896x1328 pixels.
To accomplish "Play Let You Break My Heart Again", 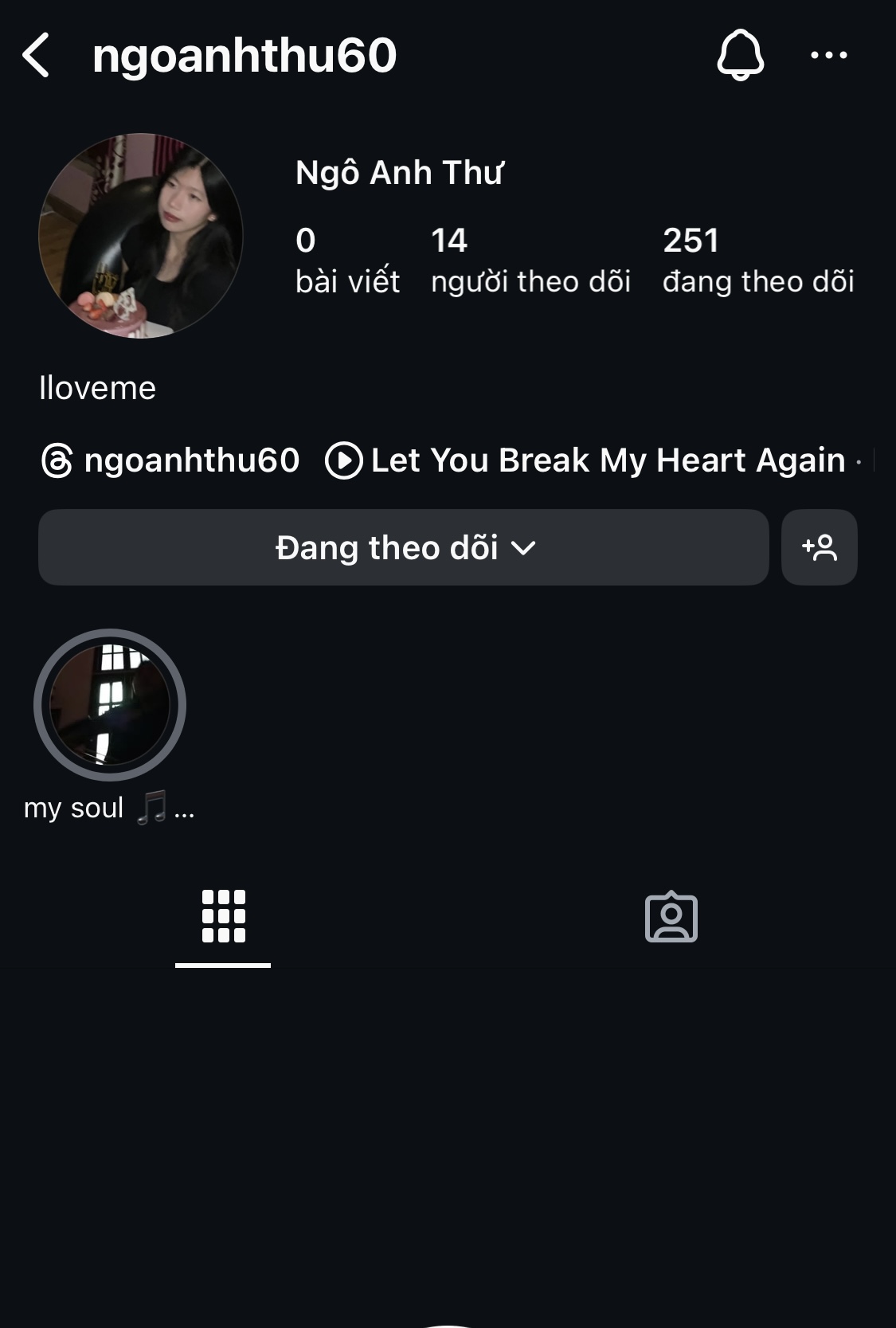I will 593,460.
